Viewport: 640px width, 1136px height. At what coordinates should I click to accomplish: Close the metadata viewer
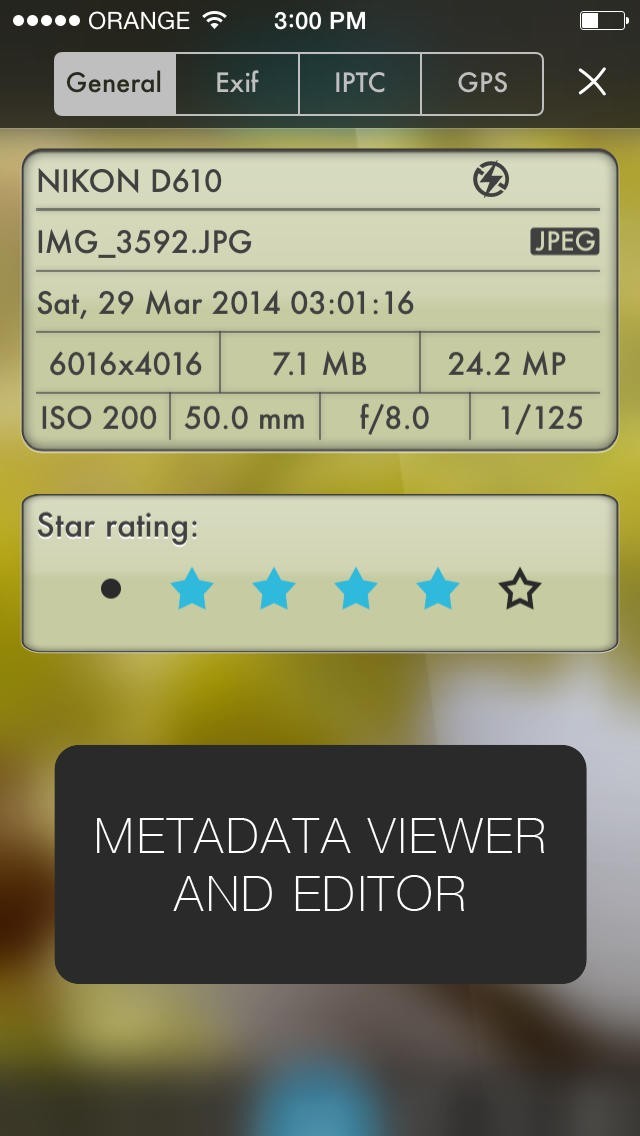pyautogui.click(x=592, y=82)
